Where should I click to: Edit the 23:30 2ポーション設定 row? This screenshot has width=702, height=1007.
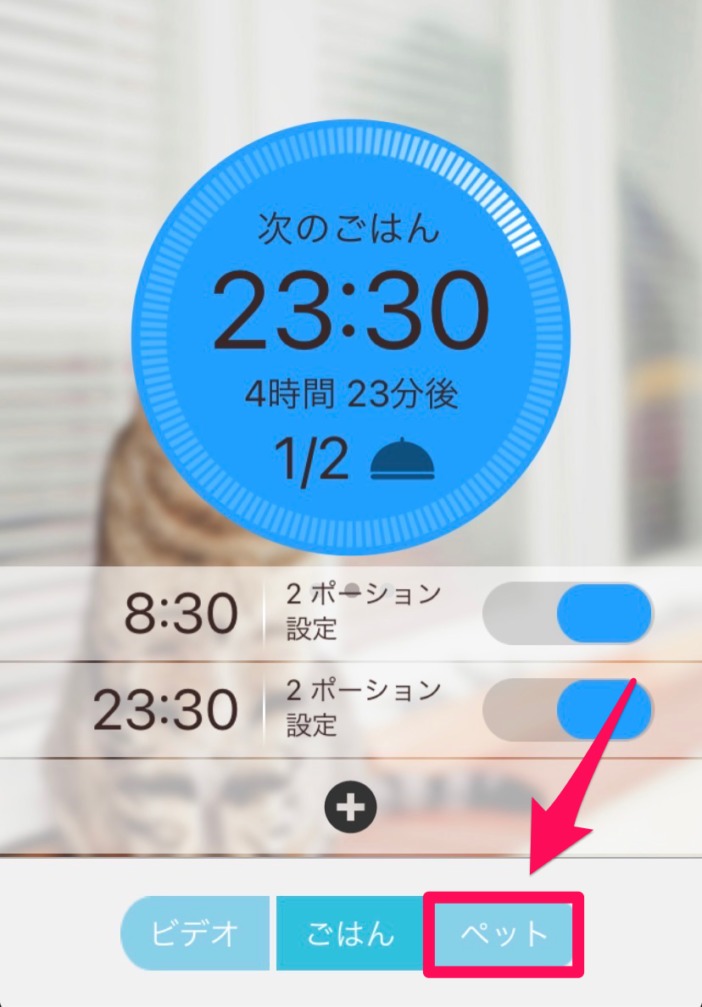pyautogui.click(x=362, y=709)
